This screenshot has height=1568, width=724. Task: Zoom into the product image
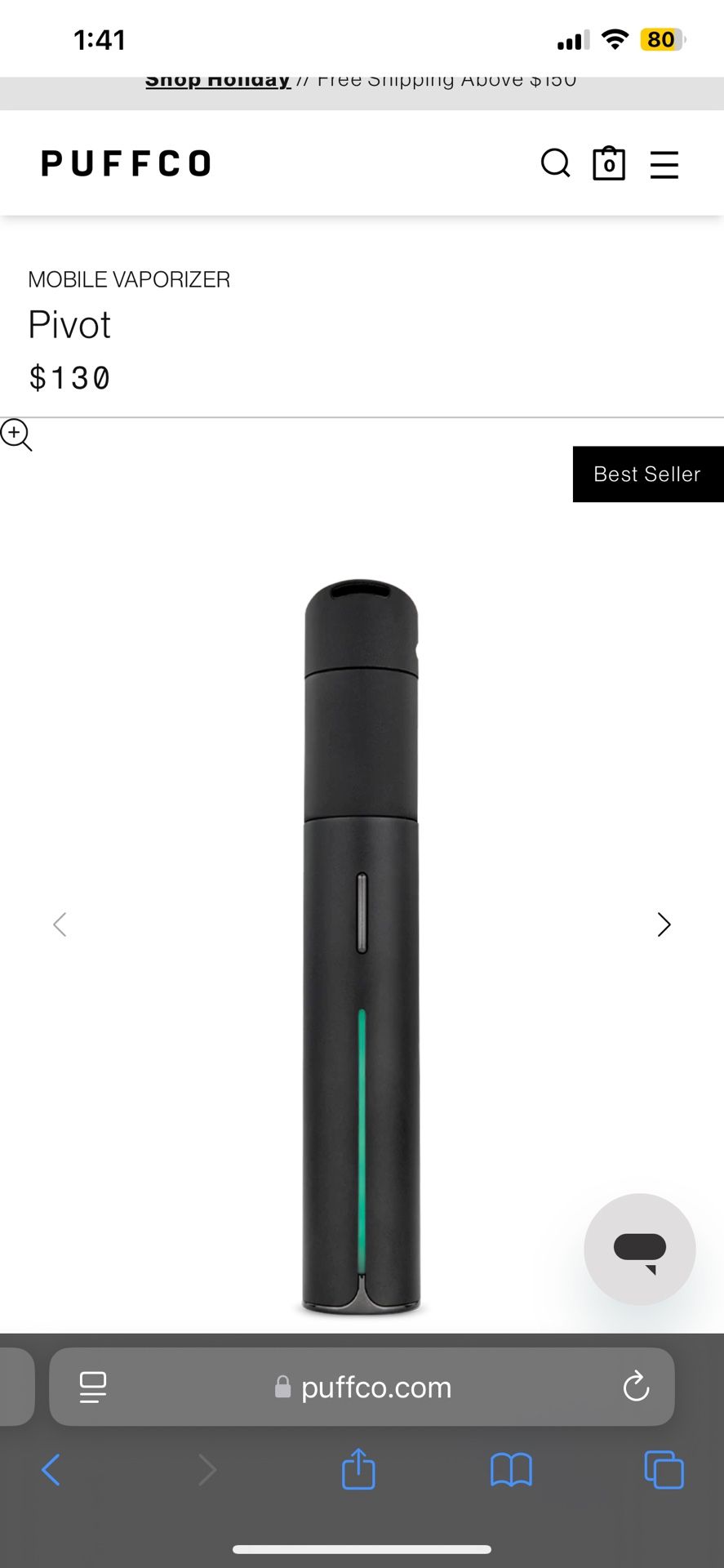click(x=16, y=435)
